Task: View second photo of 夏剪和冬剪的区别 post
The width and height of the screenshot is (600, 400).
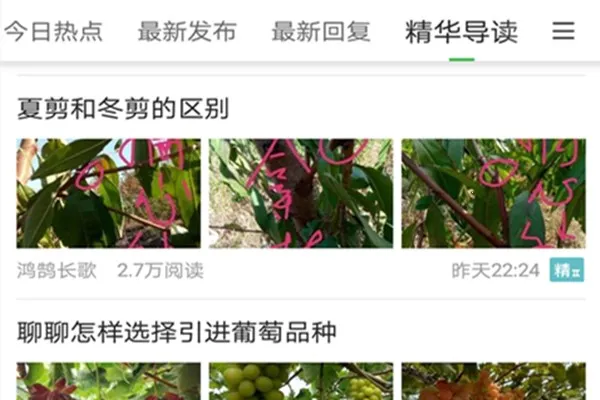Action: (x=300, y=193)
